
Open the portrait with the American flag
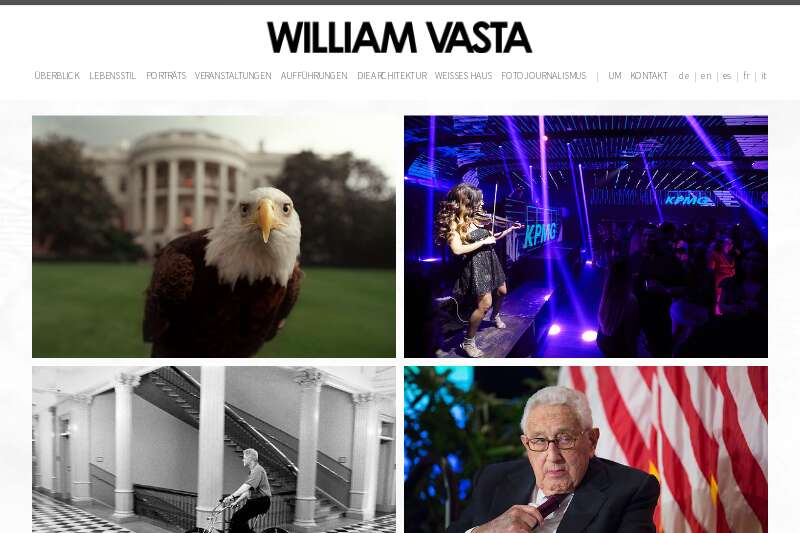586,449
